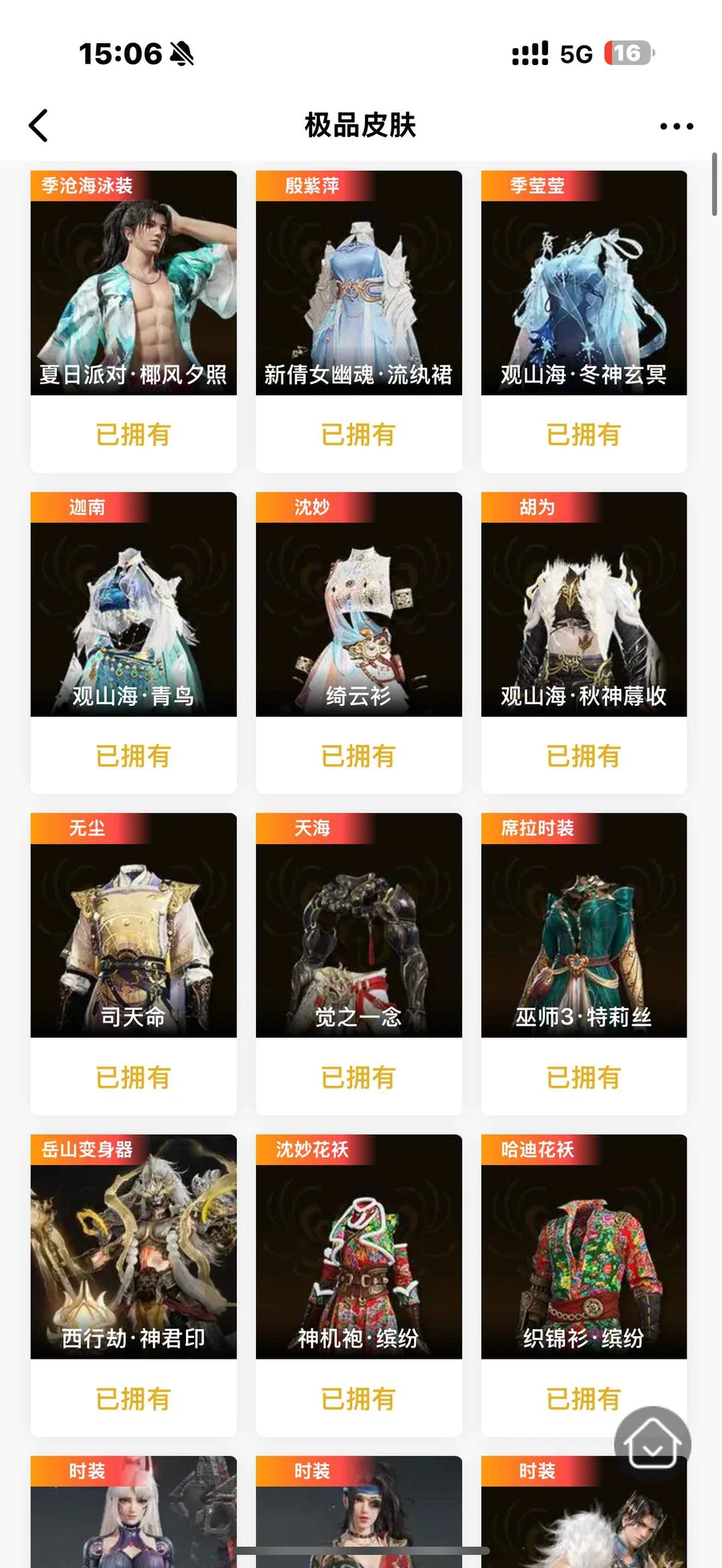Image resolution: width=722 pixels, height=1568 pixels.
Task: Open the three-dot overflow menu
Action: coord(676,126)
